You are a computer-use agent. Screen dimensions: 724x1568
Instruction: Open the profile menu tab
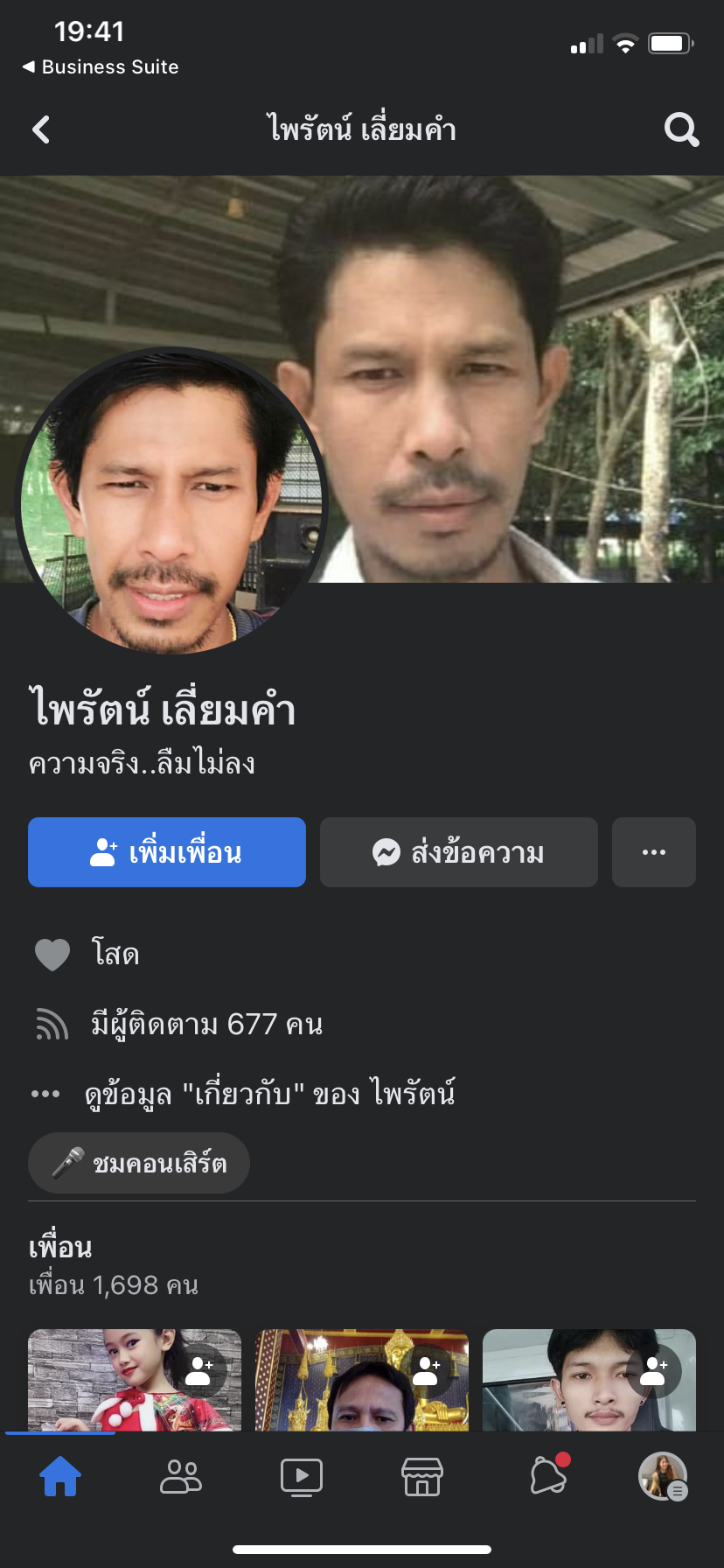pos(663,1477)
